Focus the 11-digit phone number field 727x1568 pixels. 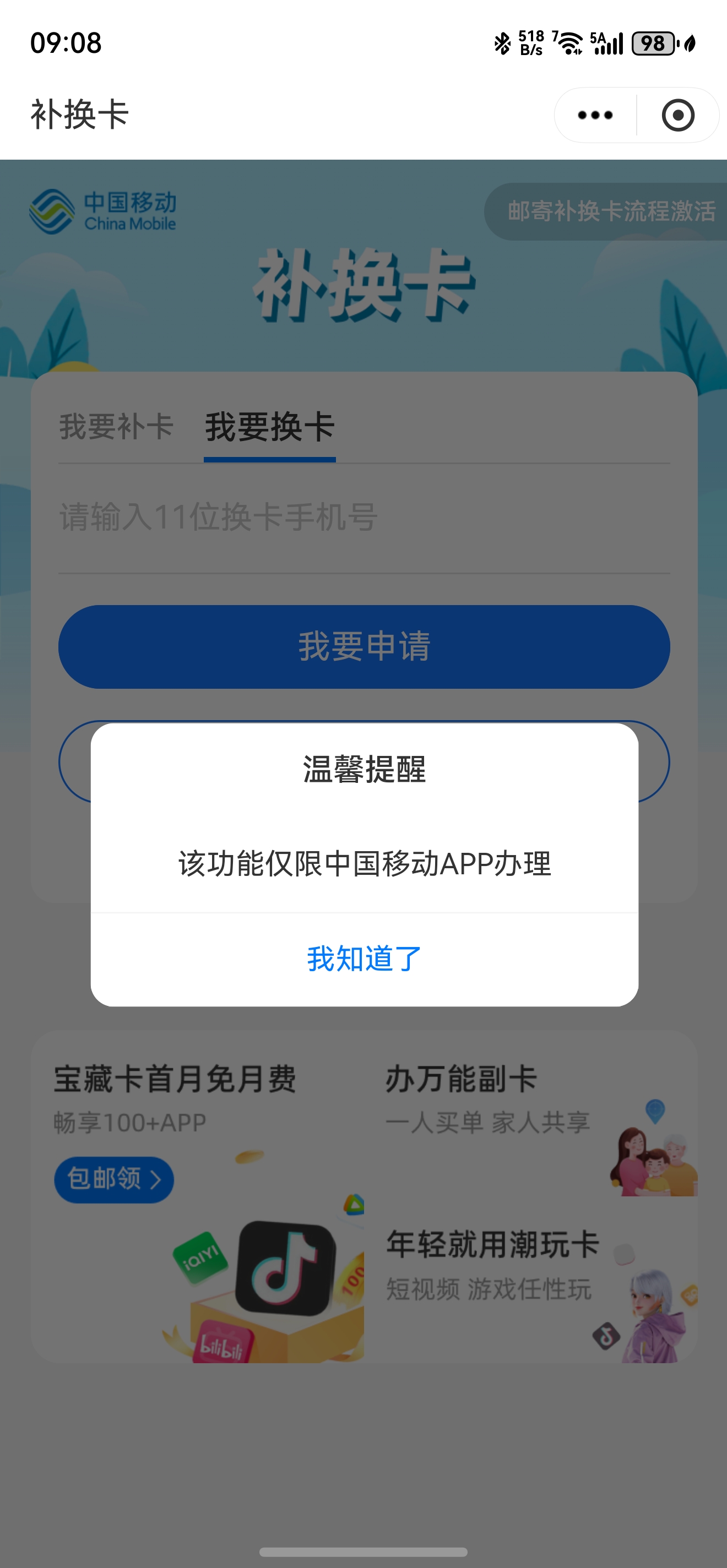pyautogui.click(x=364, y=518)
